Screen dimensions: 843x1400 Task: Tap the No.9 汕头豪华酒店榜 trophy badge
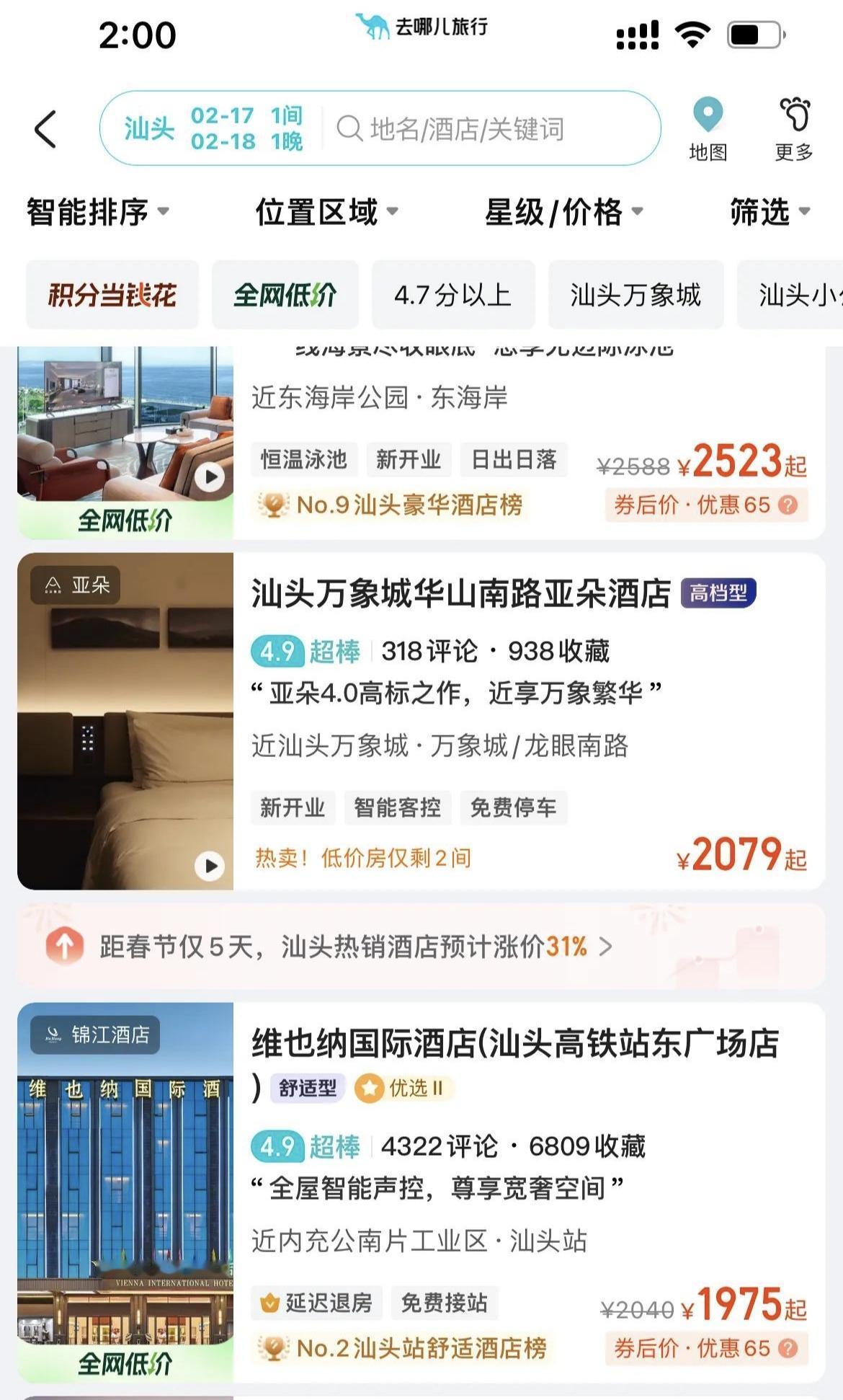point(394,505)
